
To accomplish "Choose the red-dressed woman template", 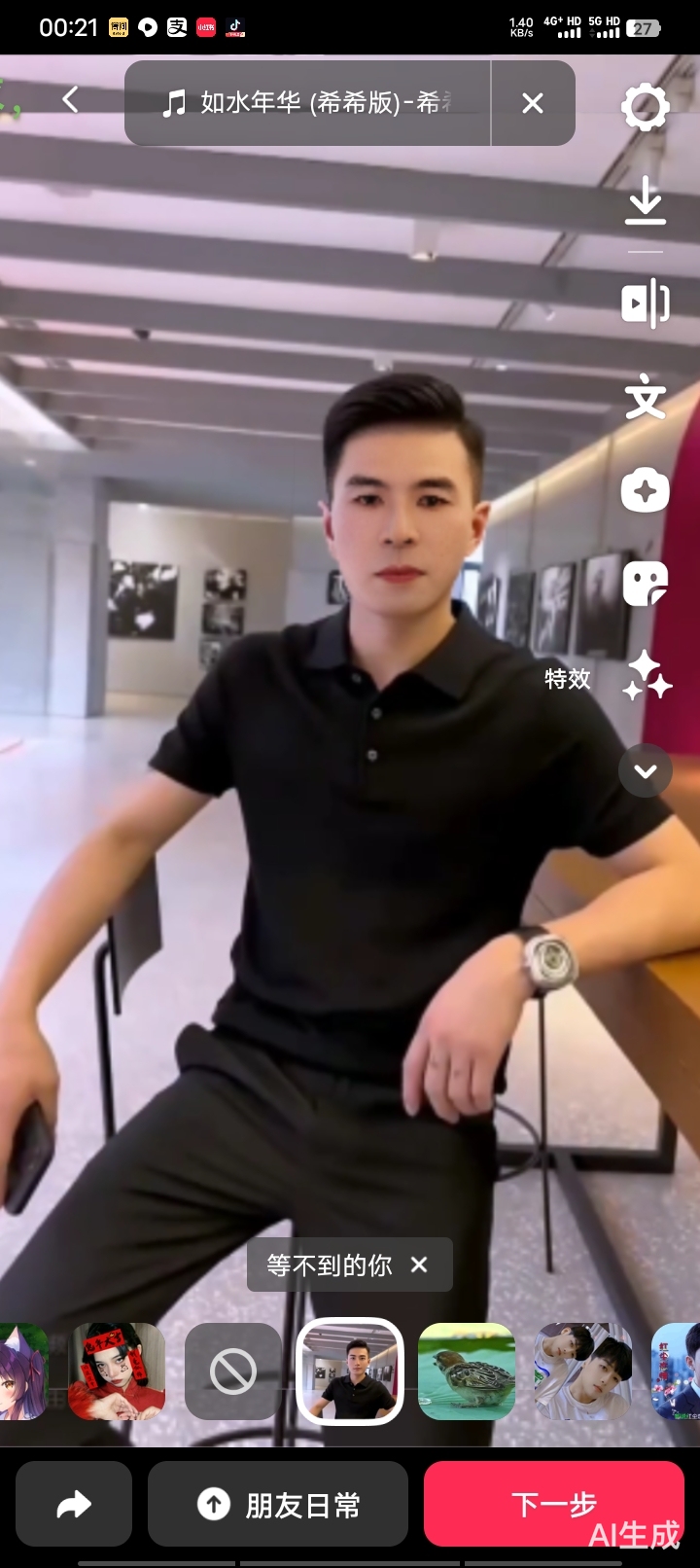I will pos(117,1372).
